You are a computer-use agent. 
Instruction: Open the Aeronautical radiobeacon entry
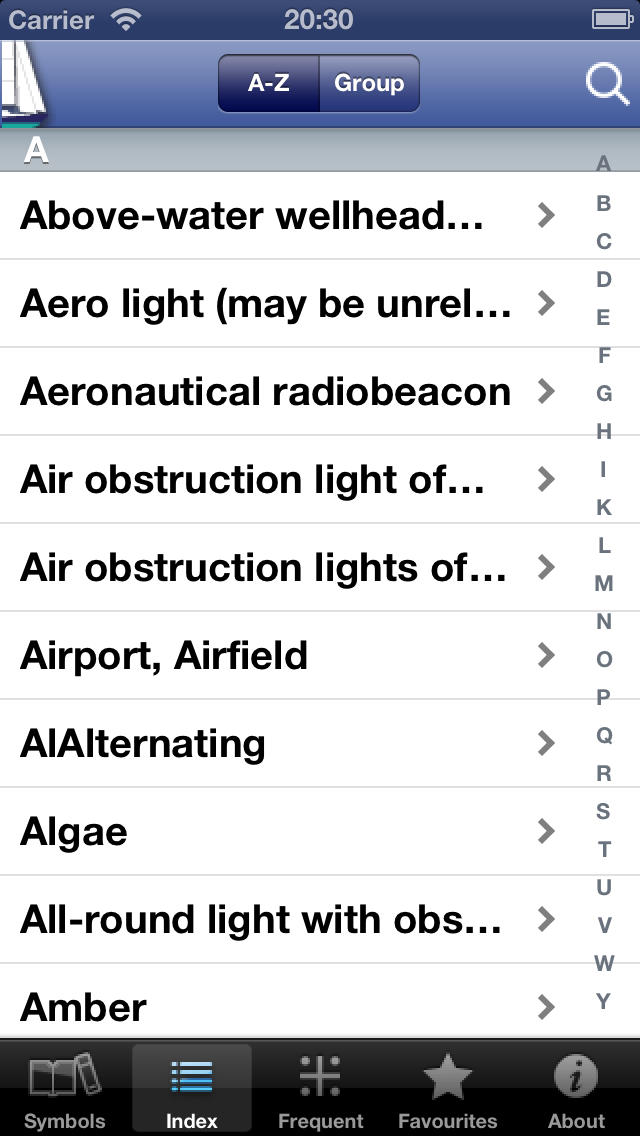[290, 392]
